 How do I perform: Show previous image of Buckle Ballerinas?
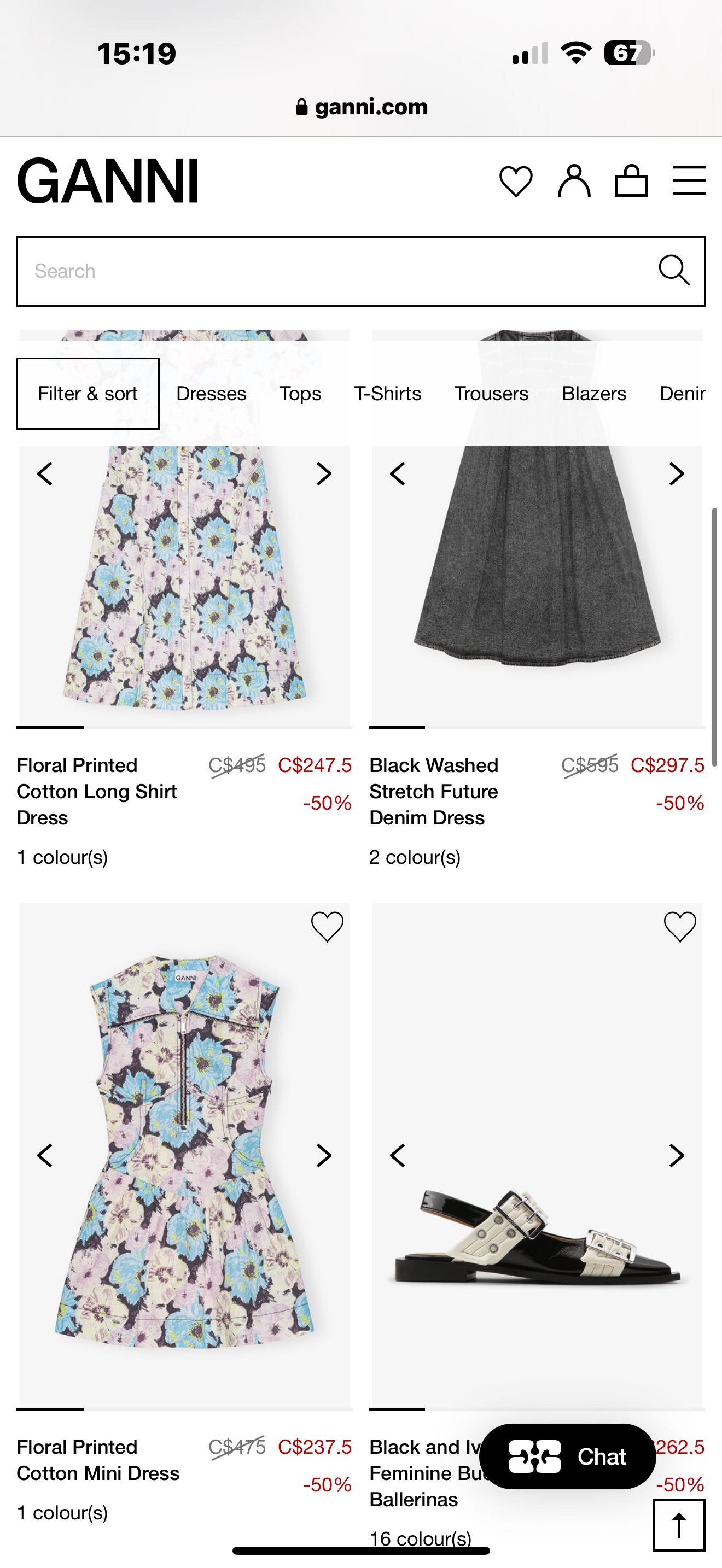coord(398,1155)
